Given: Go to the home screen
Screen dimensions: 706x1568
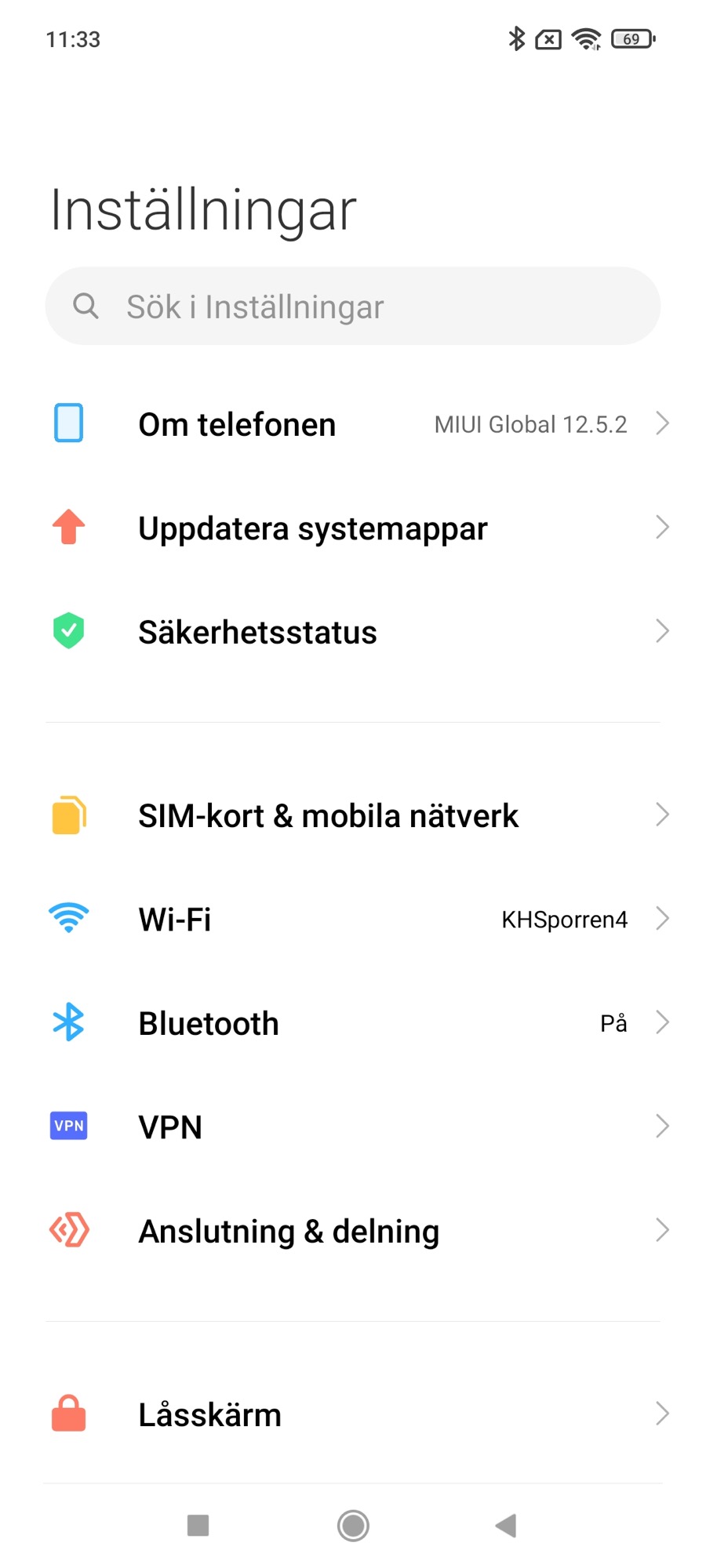Looking at the screenshot, I should pos(353,1526).
